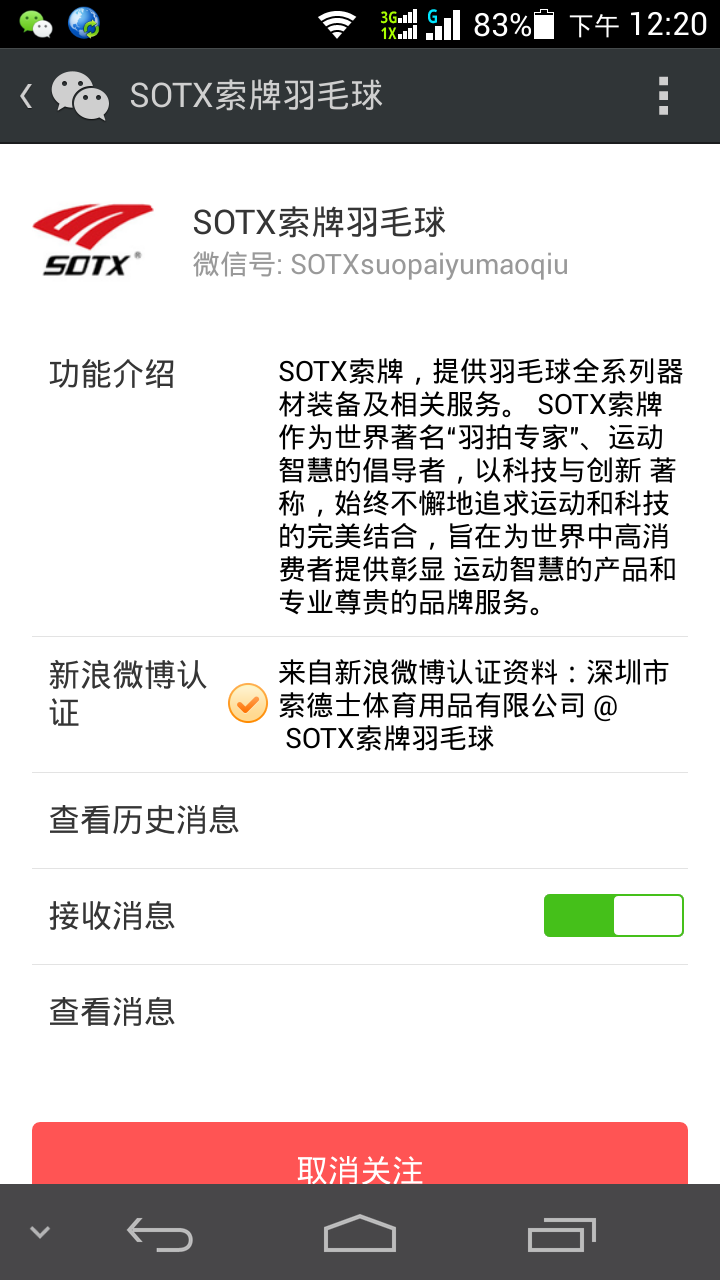
Task: Tap the red 取消关注 unfollow button
Action: pos(360,1154)
